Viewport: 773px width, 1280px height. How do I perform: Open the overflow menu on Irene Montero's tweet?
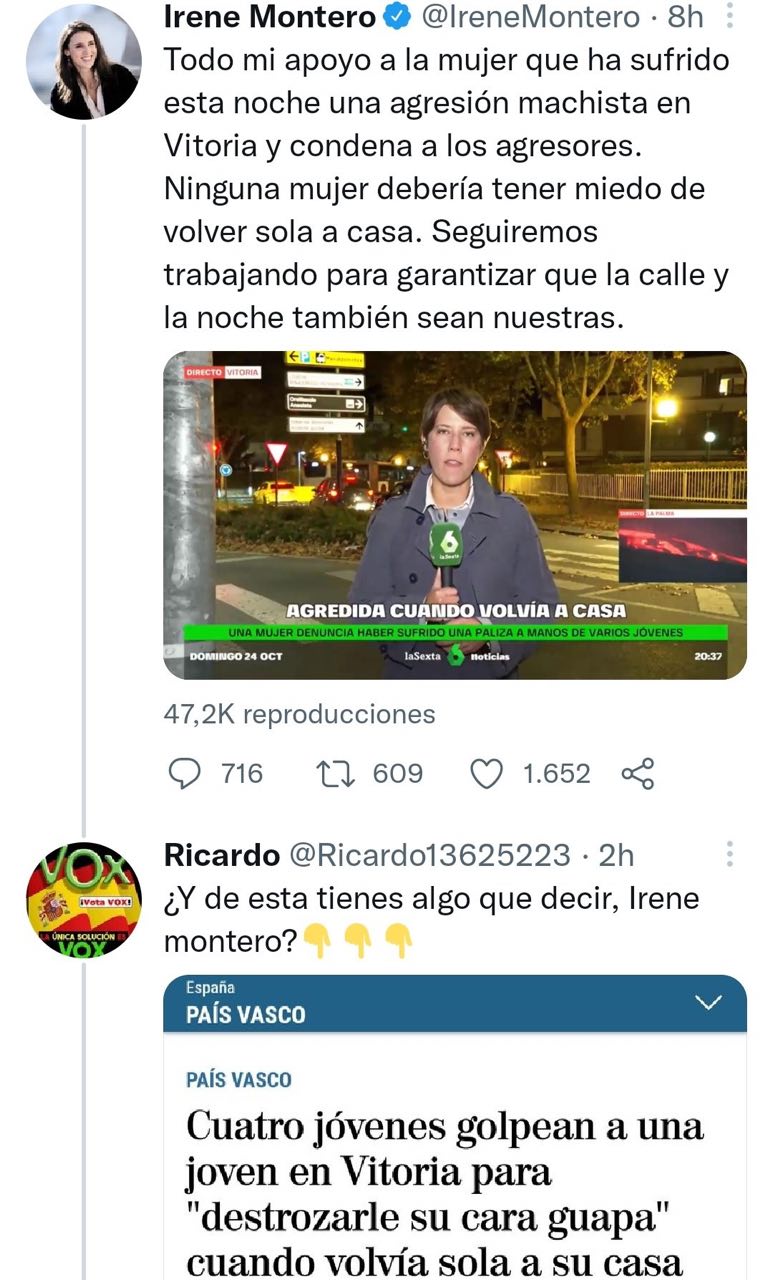tap(730, 17)
